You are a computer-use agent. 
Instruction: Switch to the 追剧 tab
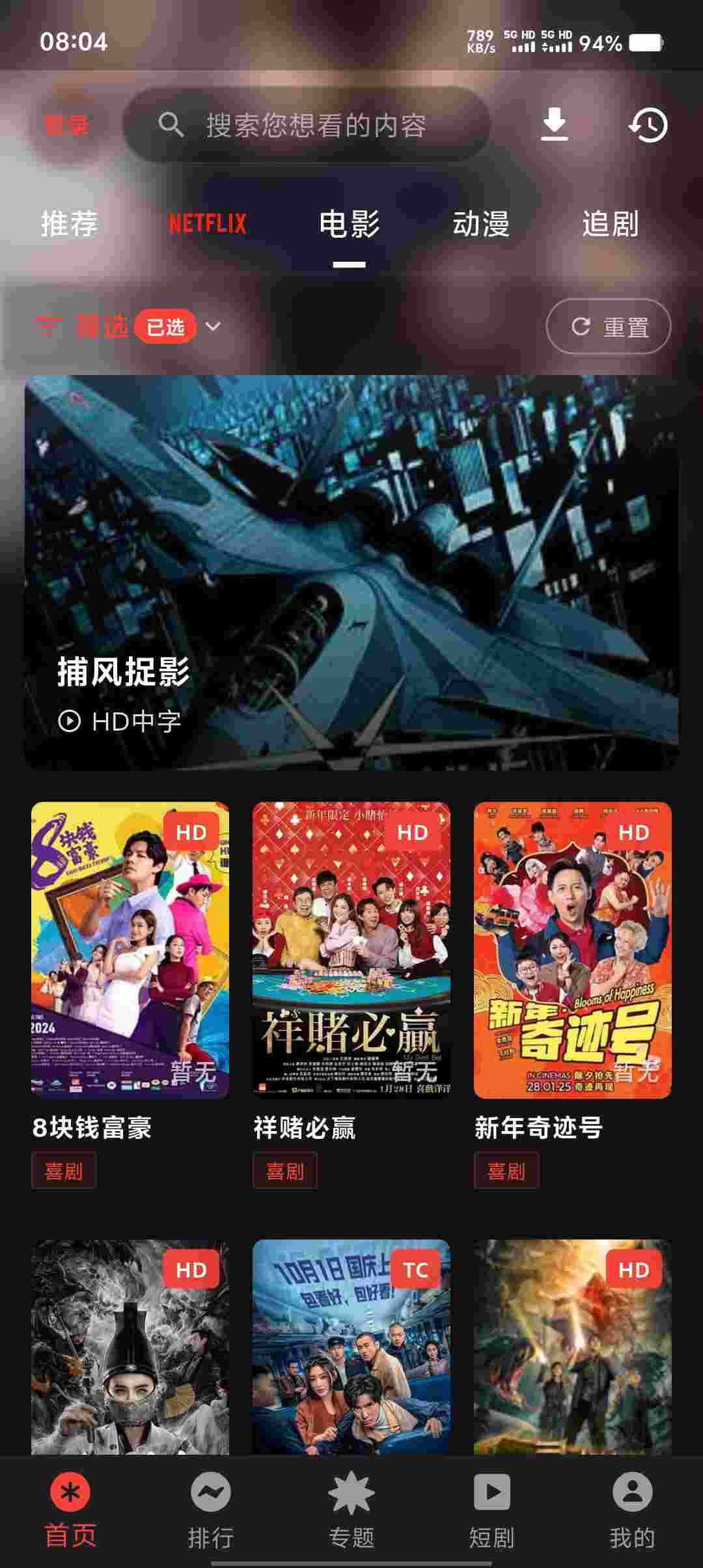click(x=610, y=224)
